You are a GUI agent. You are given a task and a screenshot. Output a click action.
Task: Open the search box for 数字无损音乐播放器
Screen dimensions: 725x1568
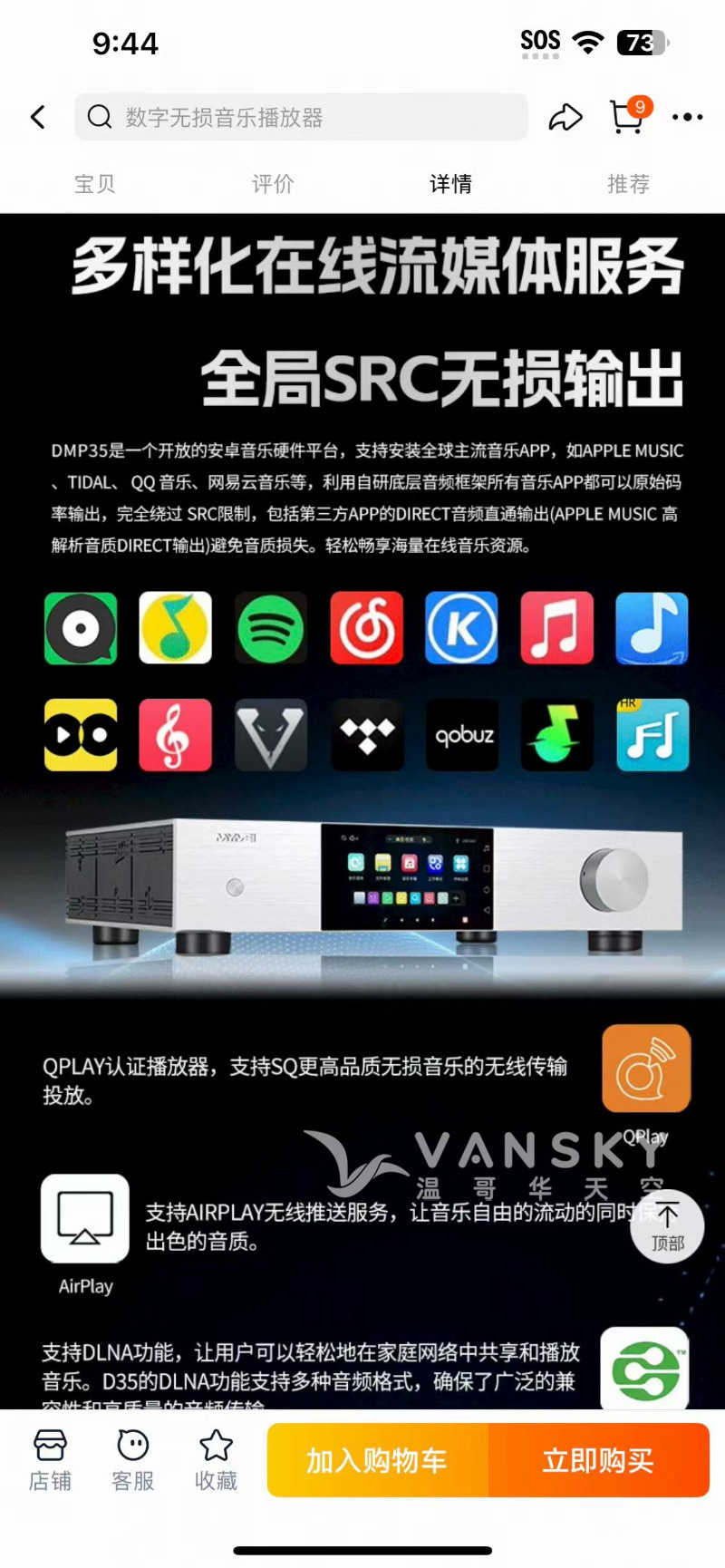(301, 117)
